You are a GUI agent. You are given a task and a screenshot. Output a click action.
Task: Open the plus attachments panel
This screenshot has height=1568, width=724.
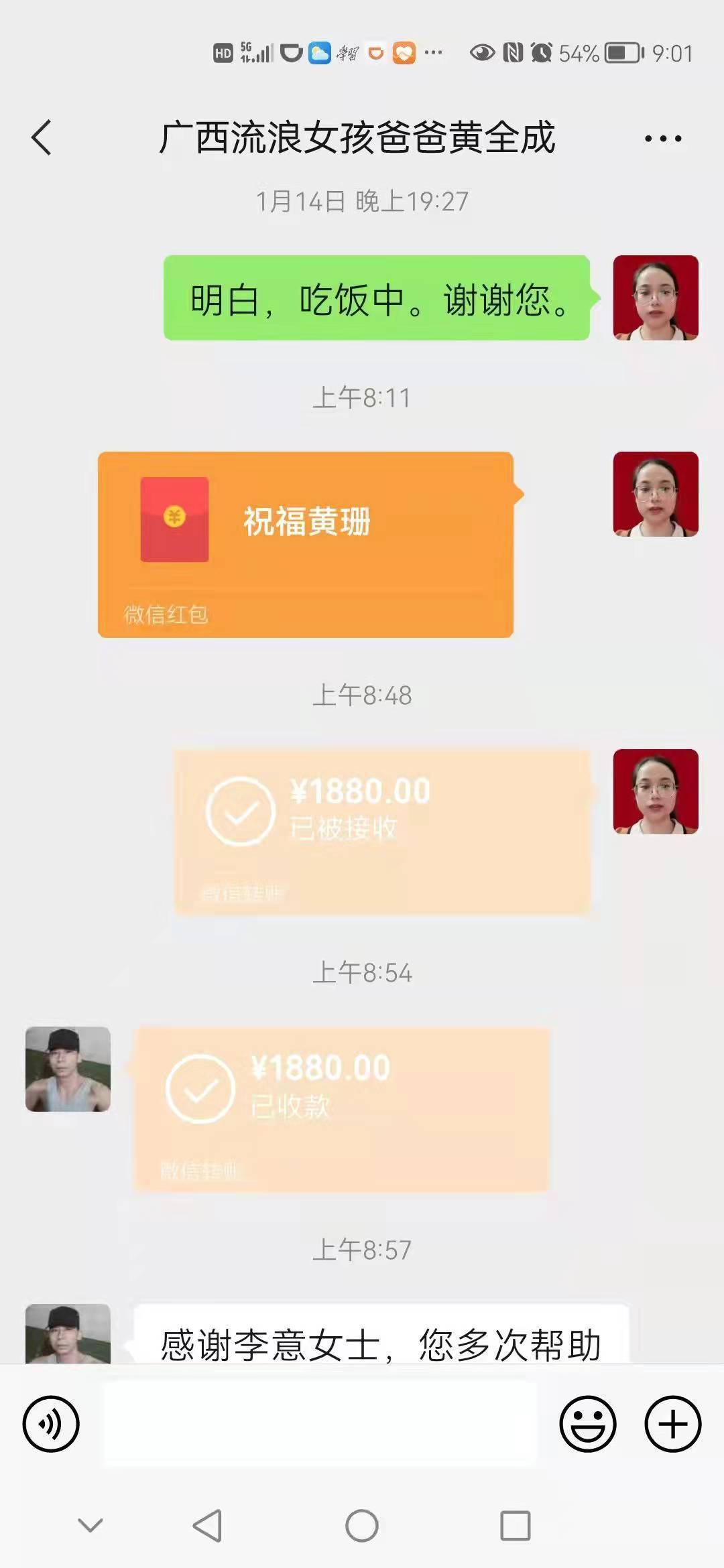tap(672, 1424)
